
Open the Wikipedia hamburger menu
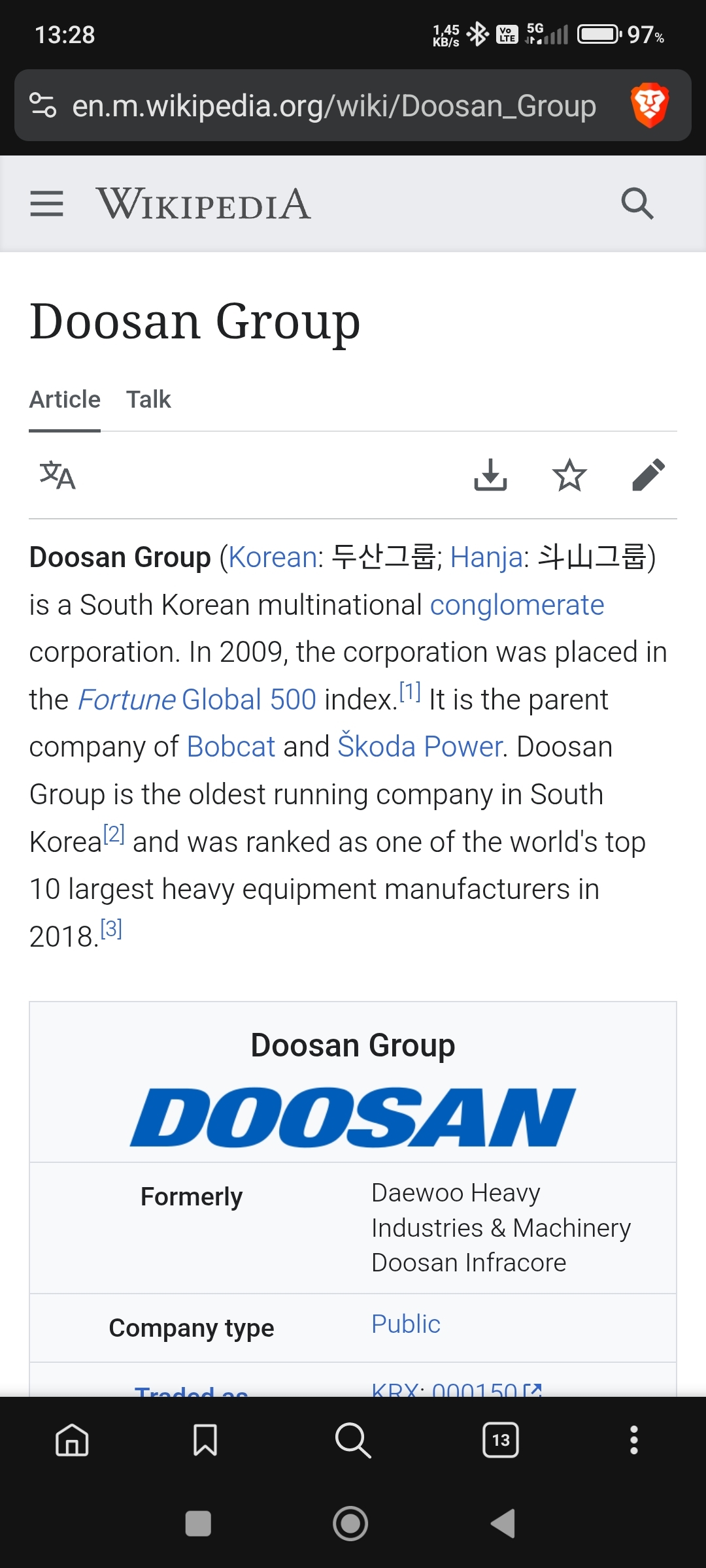coord(47,203)
